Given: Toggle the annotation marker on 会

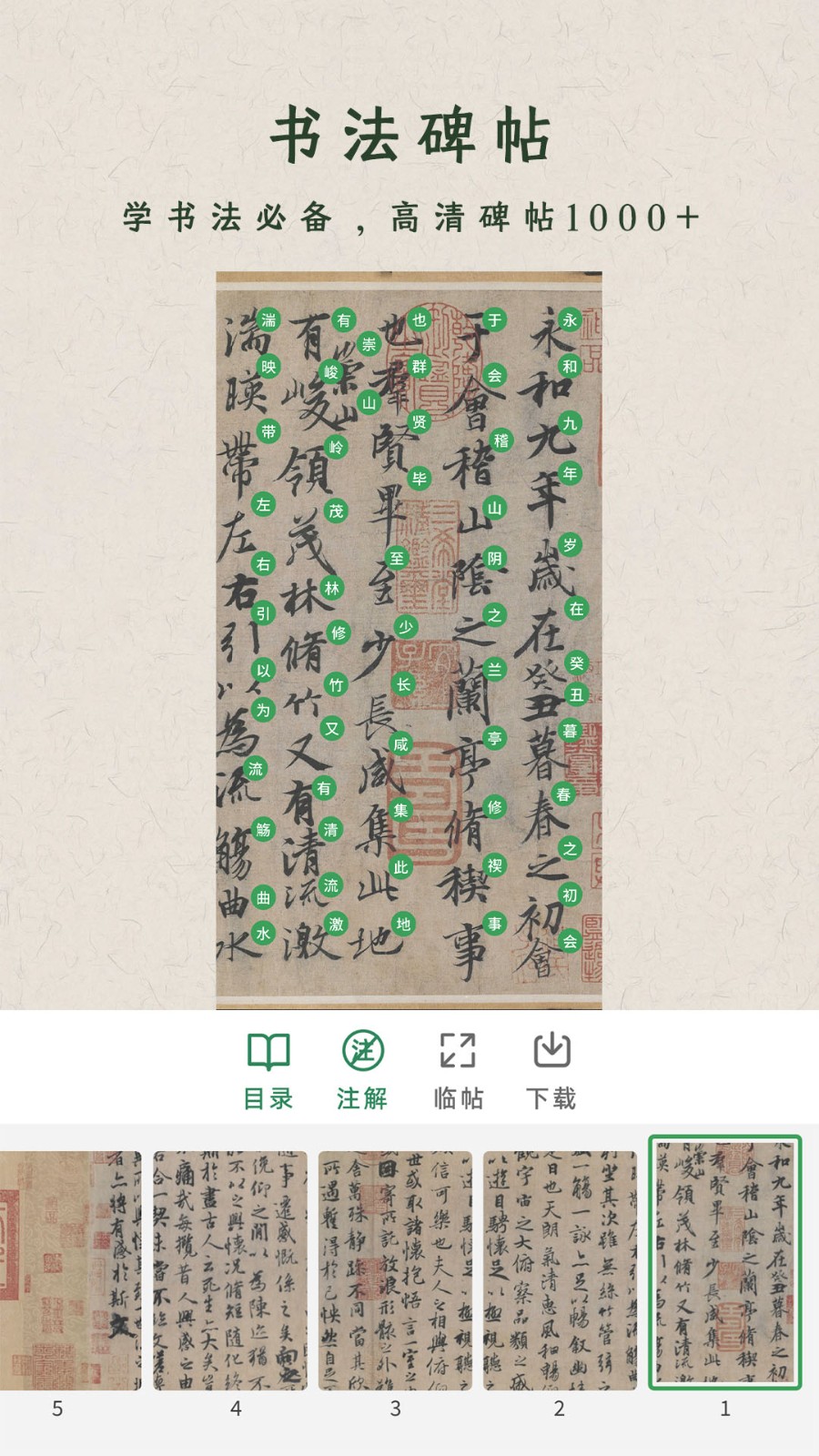Looking at the screenshot, I should (x=495, y=375).
